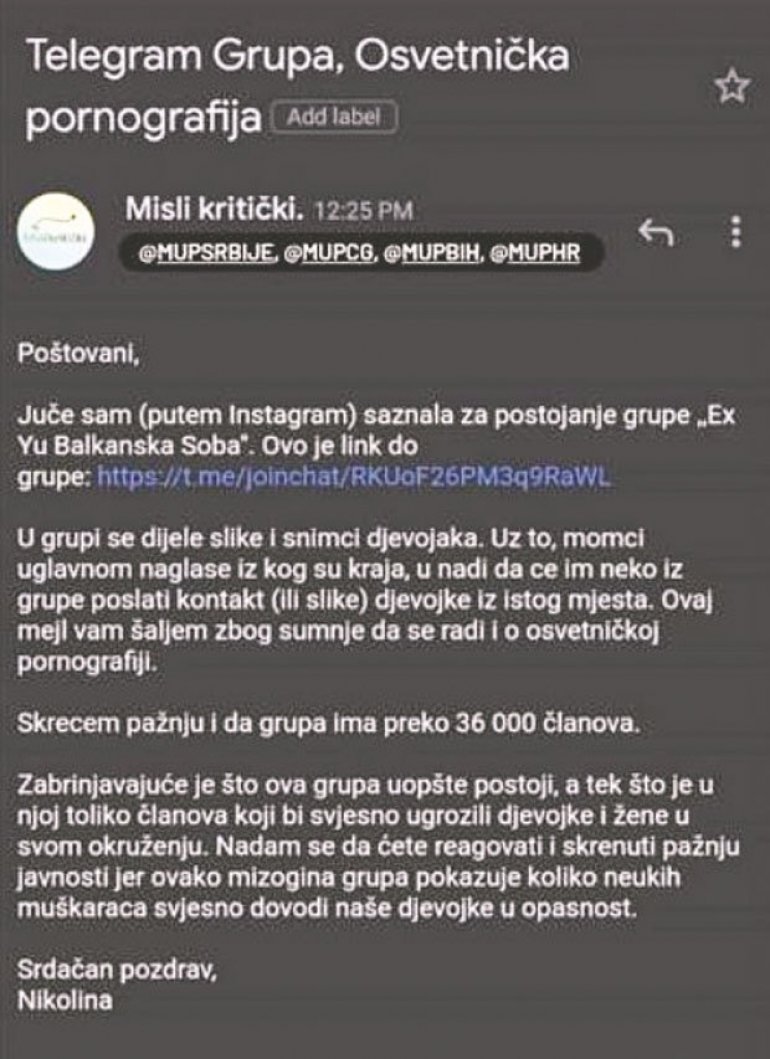Image resolution: width=770 pixels, height=1059 pixels.
Task: Reply to Misli kritički's email
Action: pos(656,233)
